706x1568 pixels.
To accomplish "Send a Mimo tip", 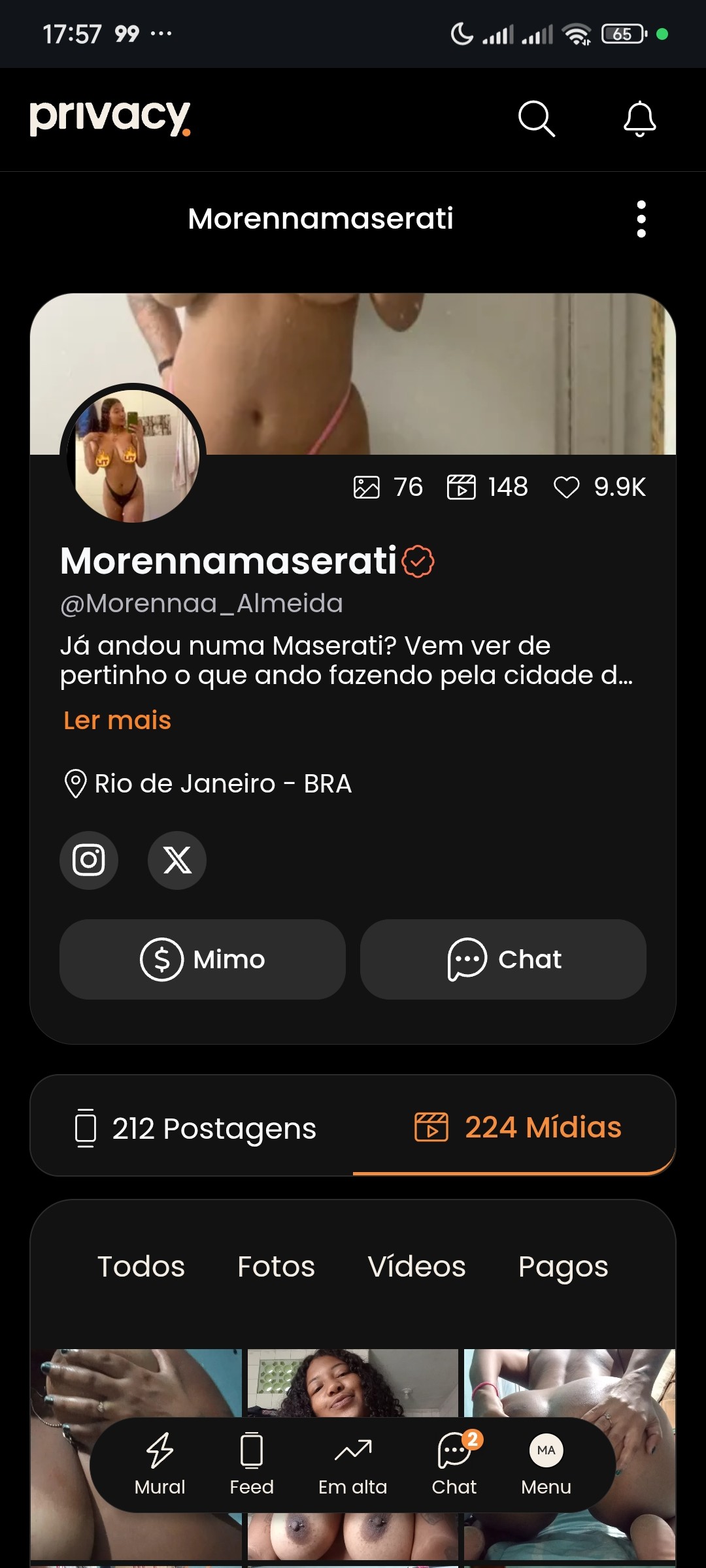I will [x=203, y=959].
